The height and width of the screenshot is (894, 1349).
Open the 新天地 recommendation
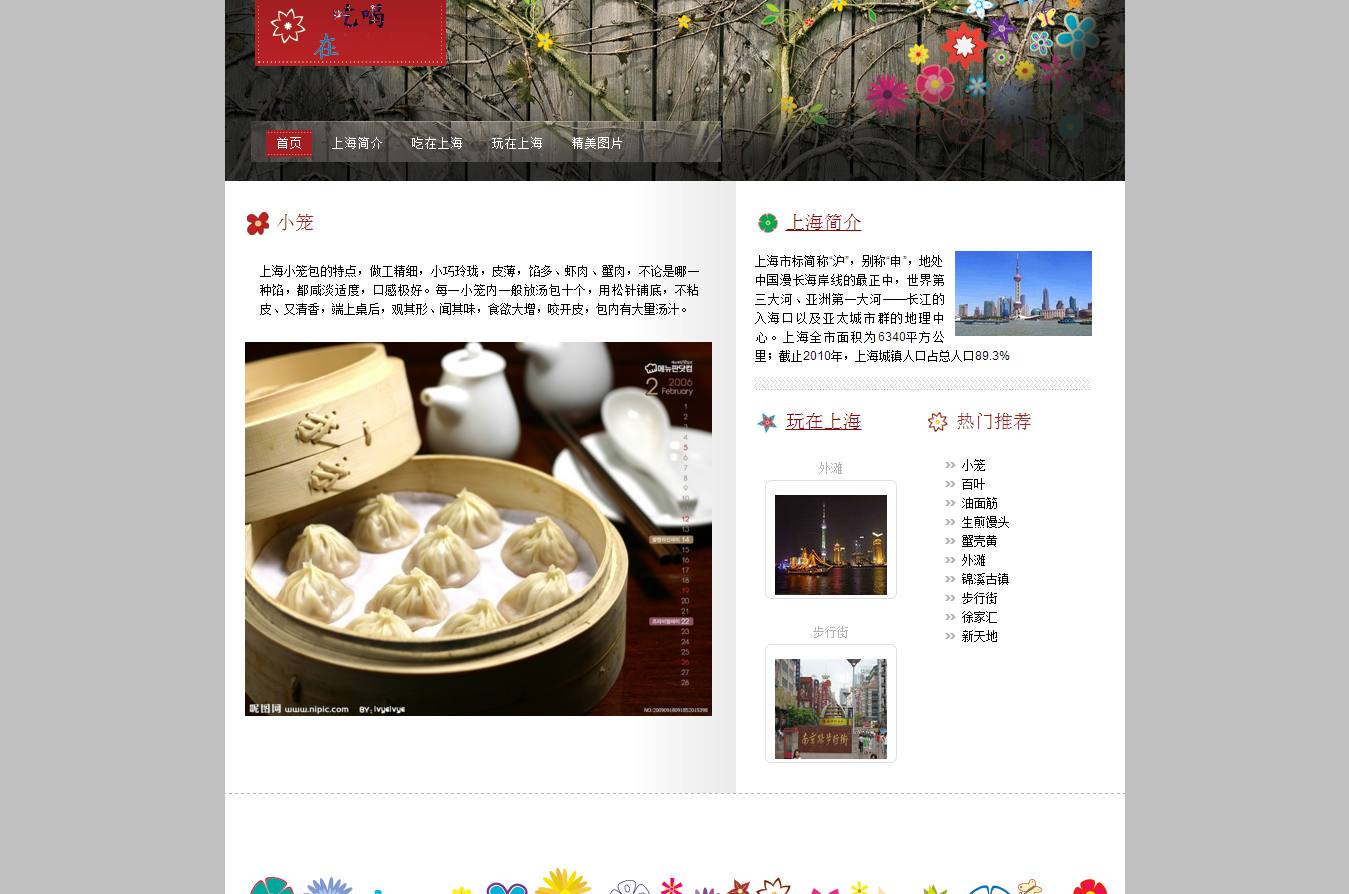[x=979, y=637]
